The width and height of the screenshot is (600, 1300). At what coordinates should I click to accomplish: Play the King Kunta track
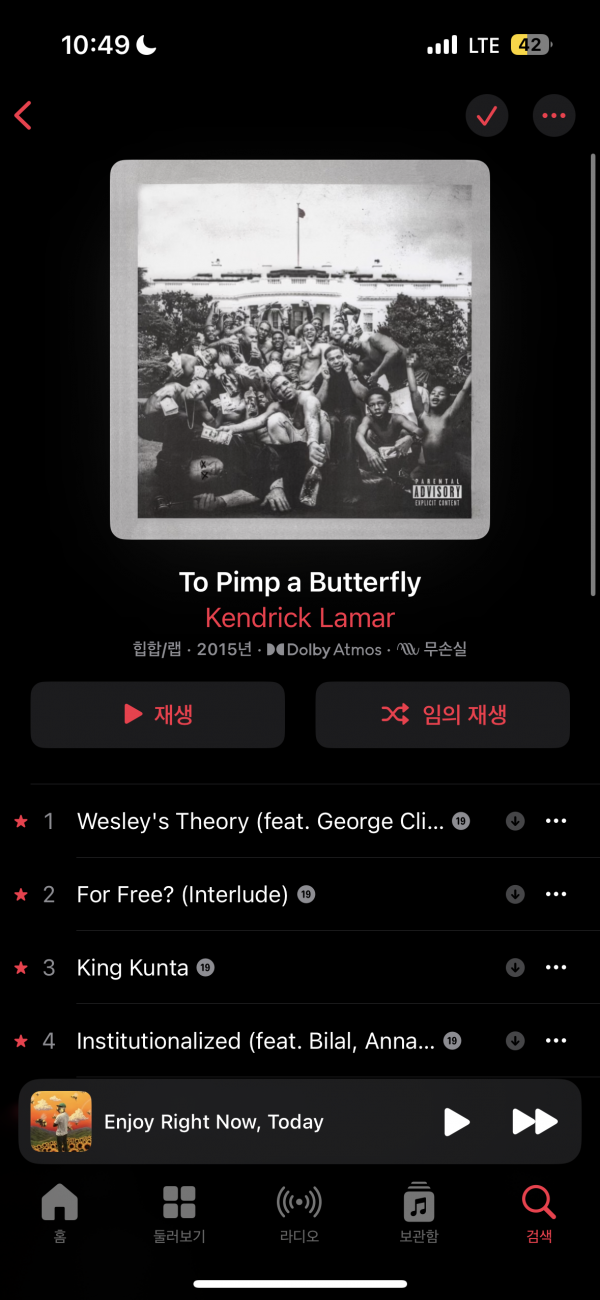(133, 967)
